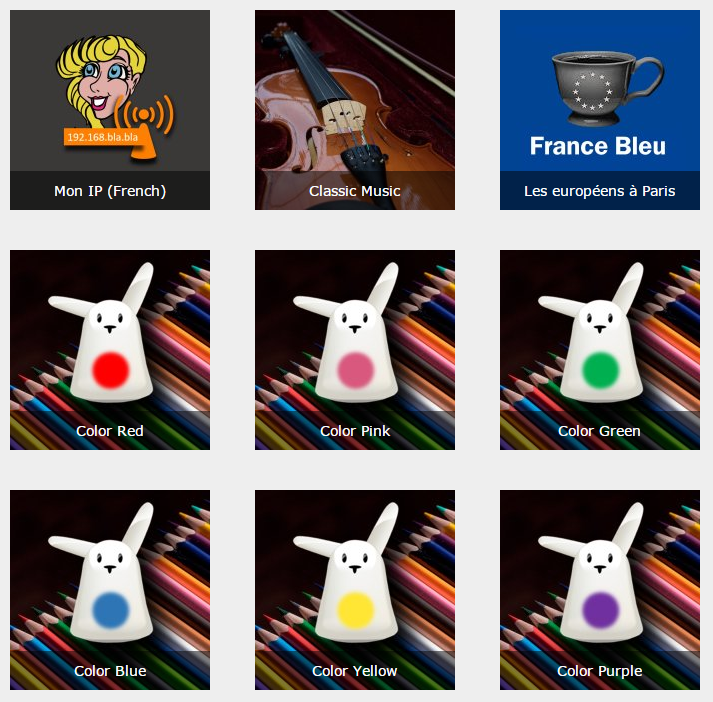Open the Mon IP (French) tile
Viewport: 713px width, 702px height.
click(x=110, y=110)
